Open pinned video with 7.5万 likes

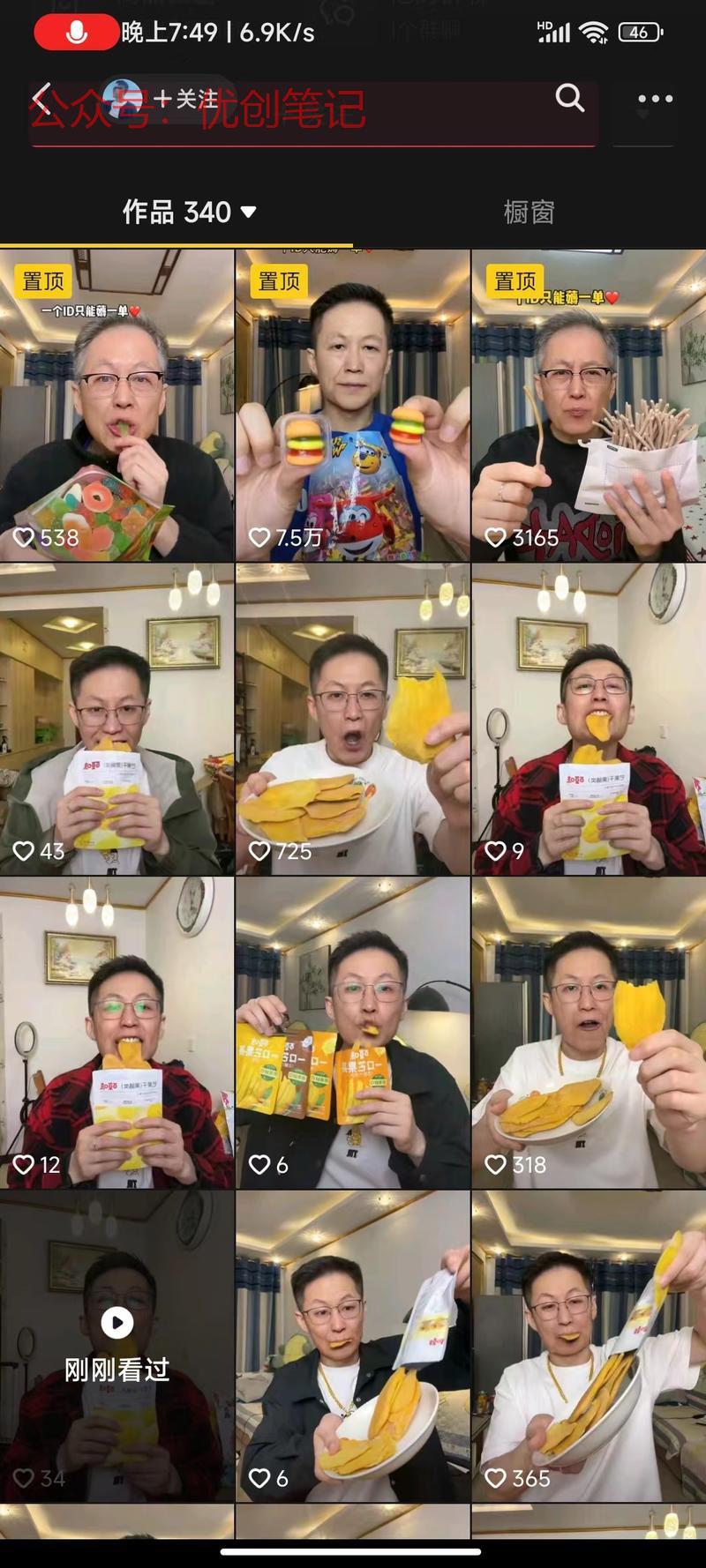click(352, 406)
